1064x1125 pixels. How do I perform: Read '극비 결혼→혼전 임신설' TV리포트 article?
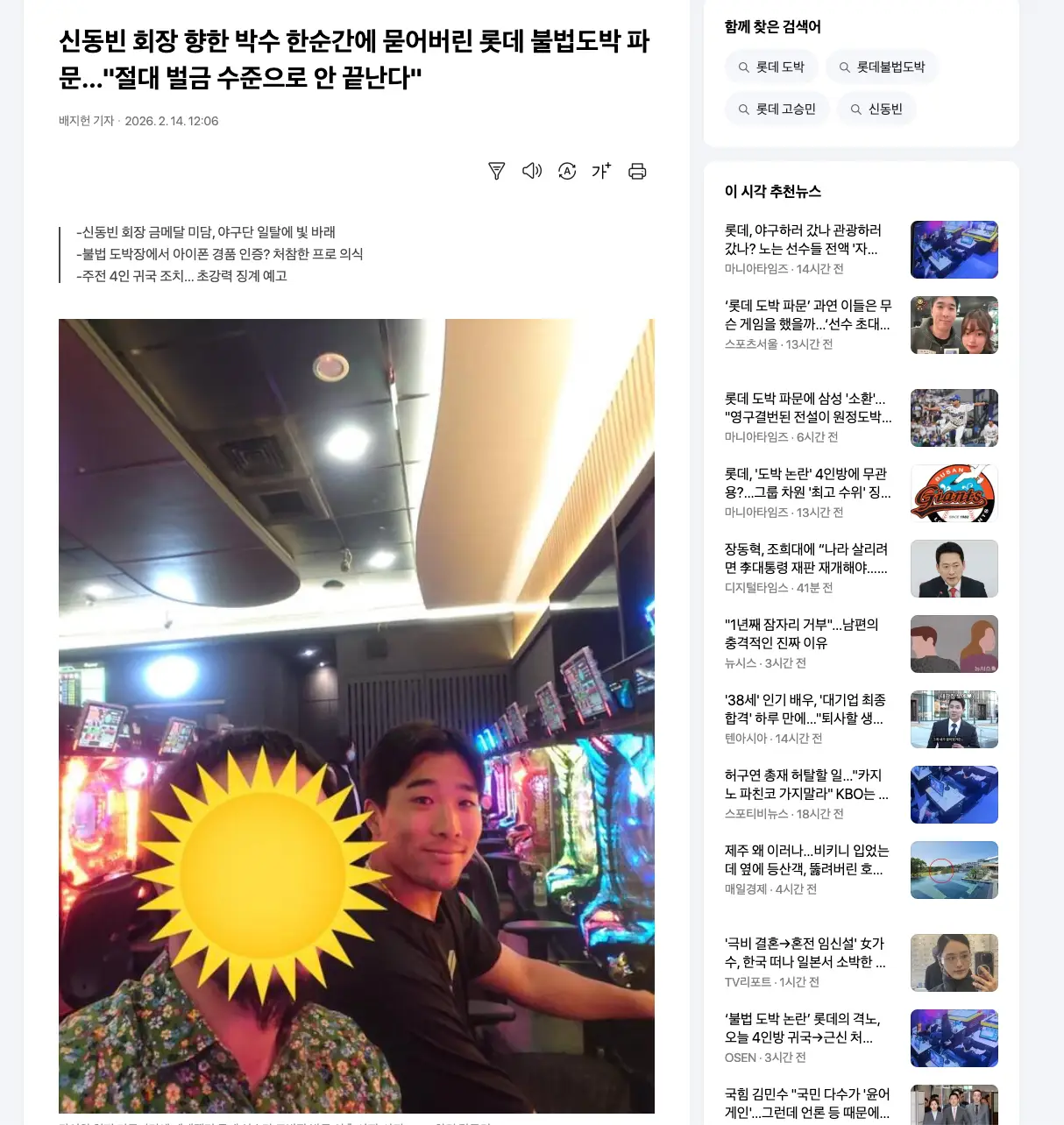[x=805, y=952]
